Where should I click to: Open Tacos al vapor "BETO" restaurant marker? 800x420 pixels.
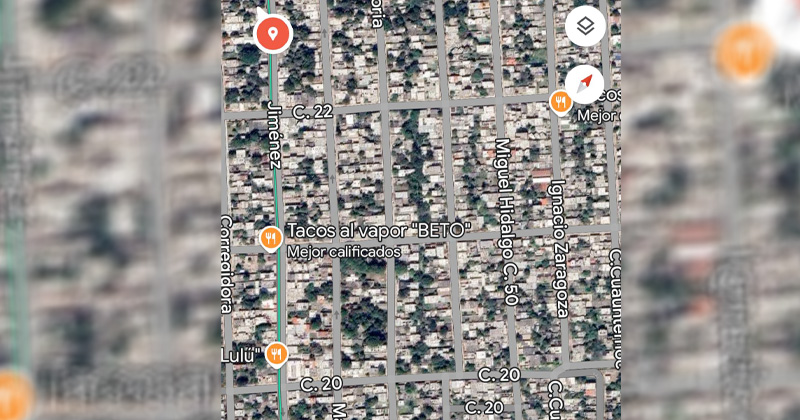270,238
